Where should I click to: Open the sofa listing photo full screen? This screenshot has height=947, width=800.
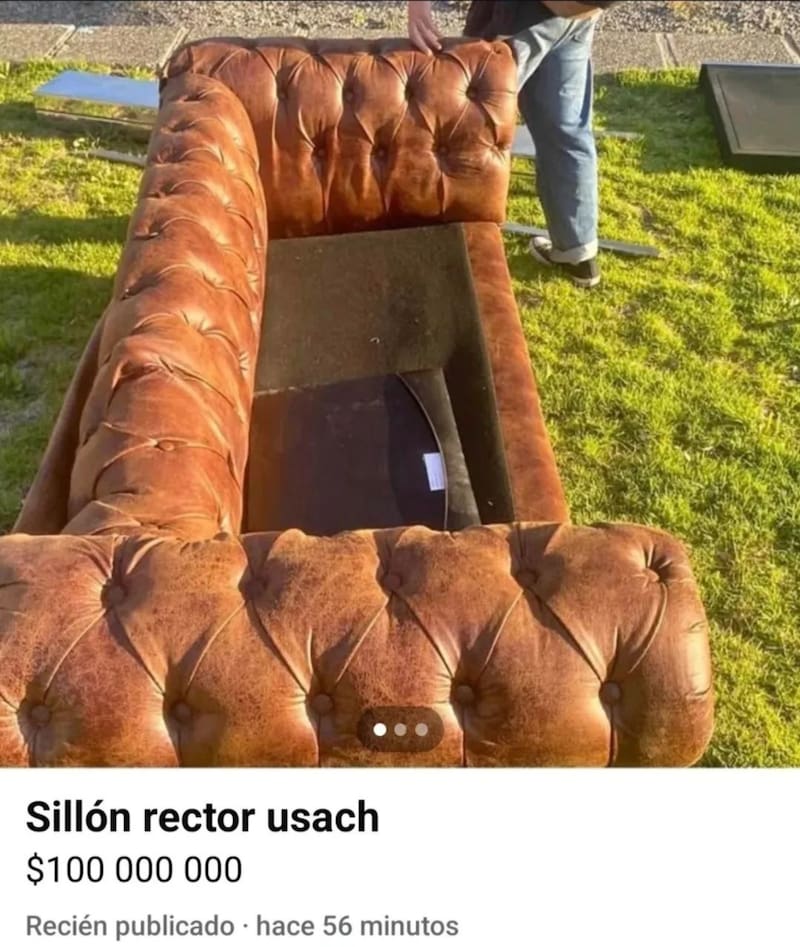point(400,380)
